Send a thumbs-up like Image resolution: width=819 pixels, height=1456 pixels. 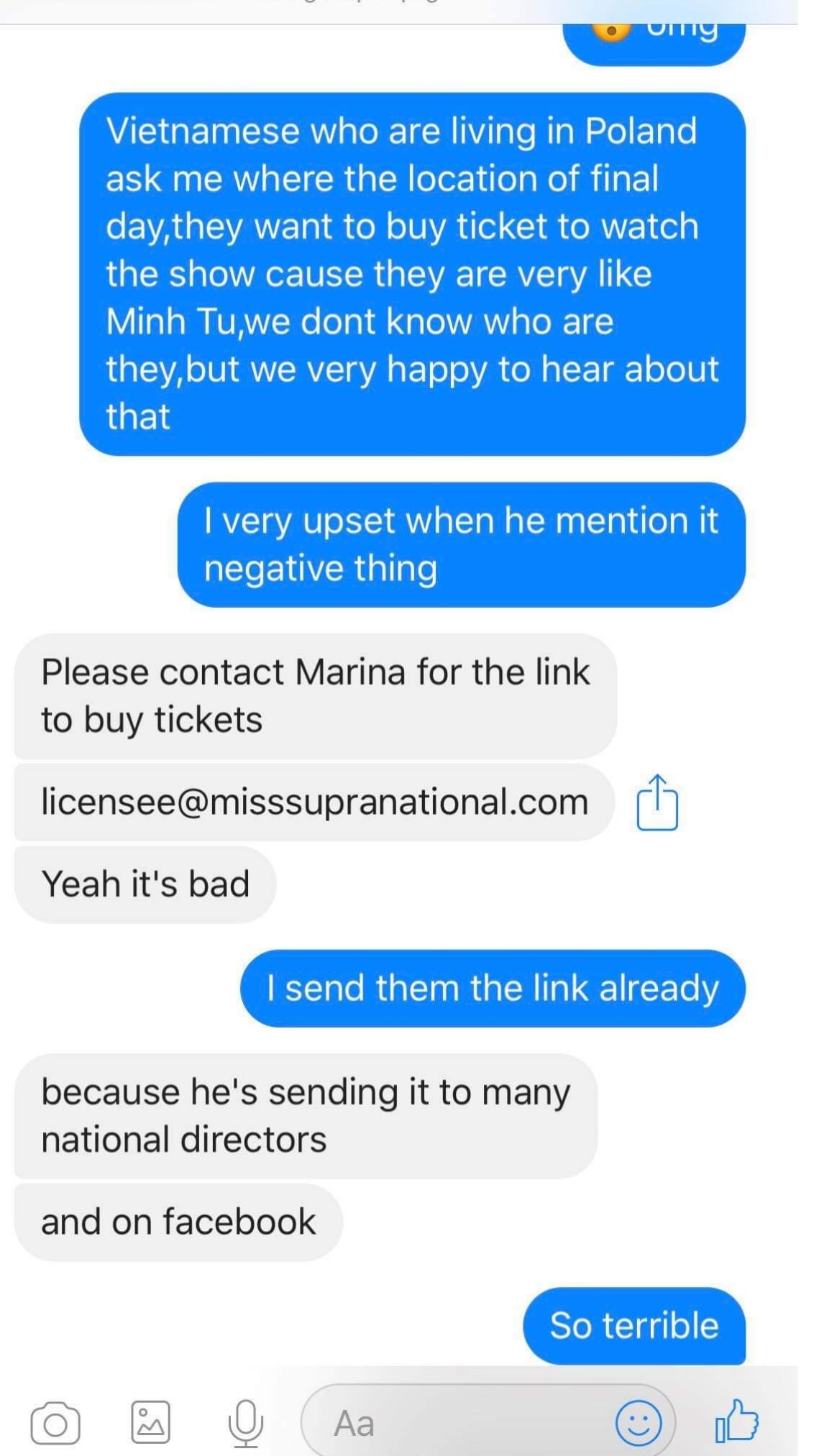tap(737, 1421)
